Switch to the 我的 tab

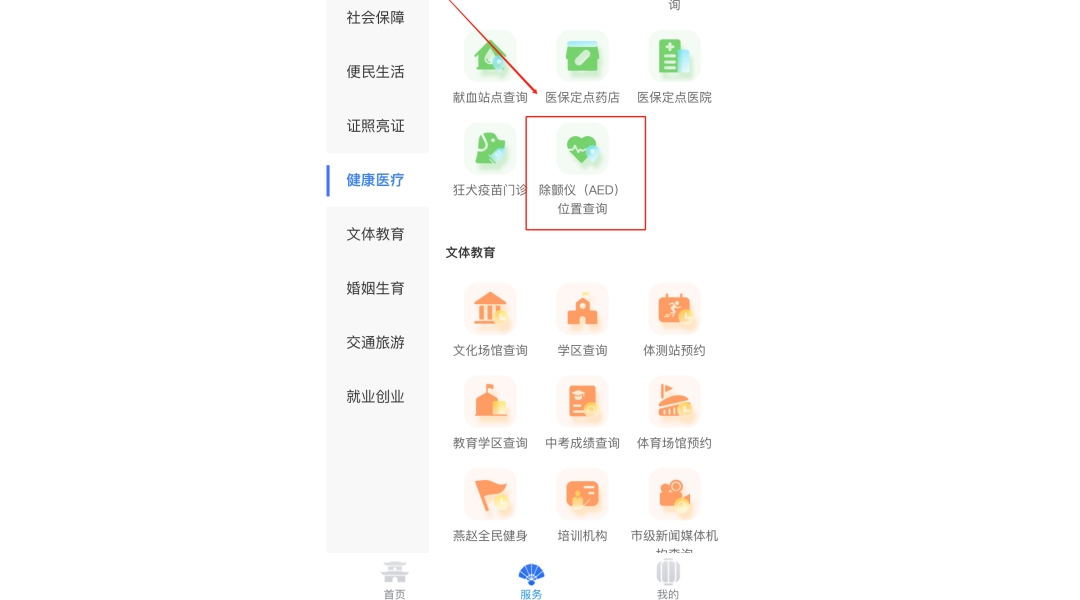(x=668, y=580)
